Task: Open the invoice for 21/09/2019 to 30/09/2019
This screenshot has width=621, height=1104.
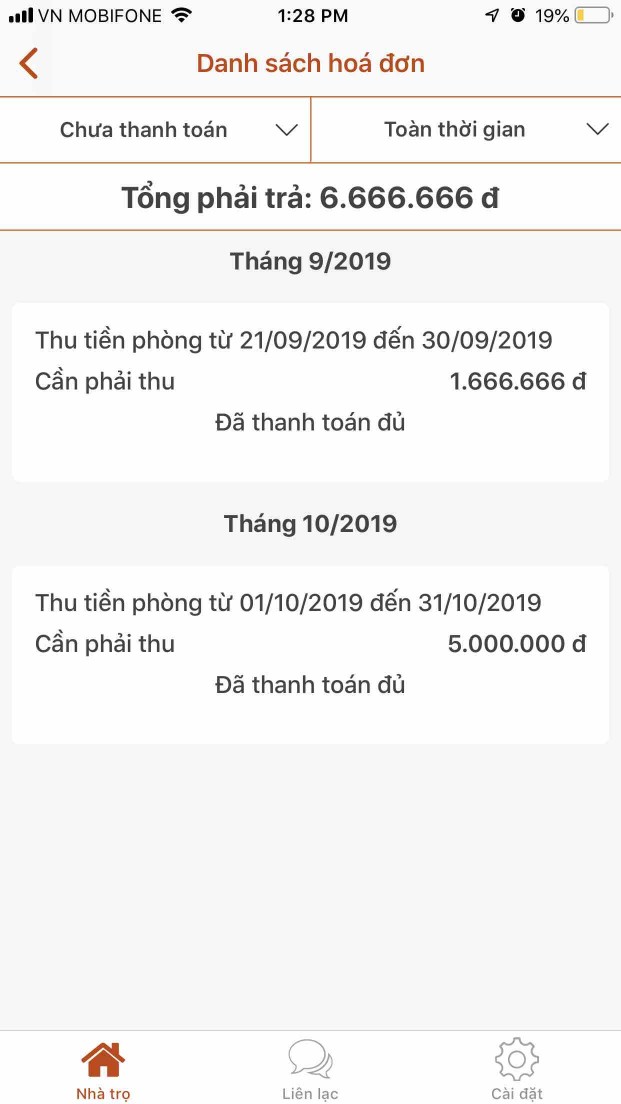Action: tap(310, 392)
